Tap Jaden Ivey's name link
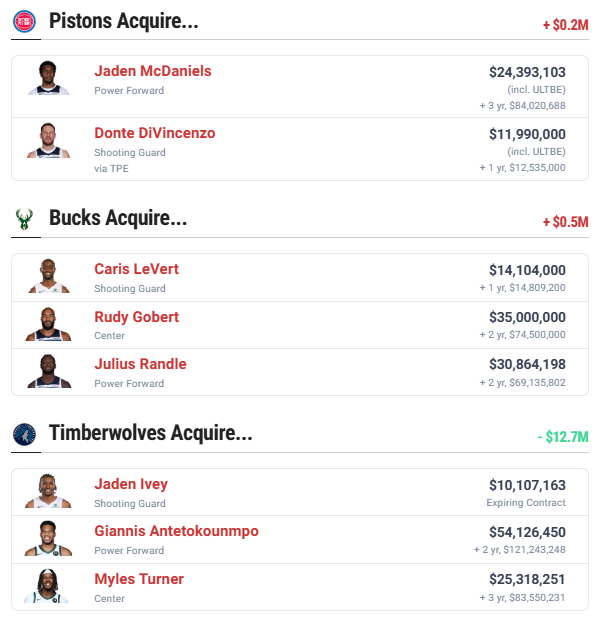 tap(131, 484)
